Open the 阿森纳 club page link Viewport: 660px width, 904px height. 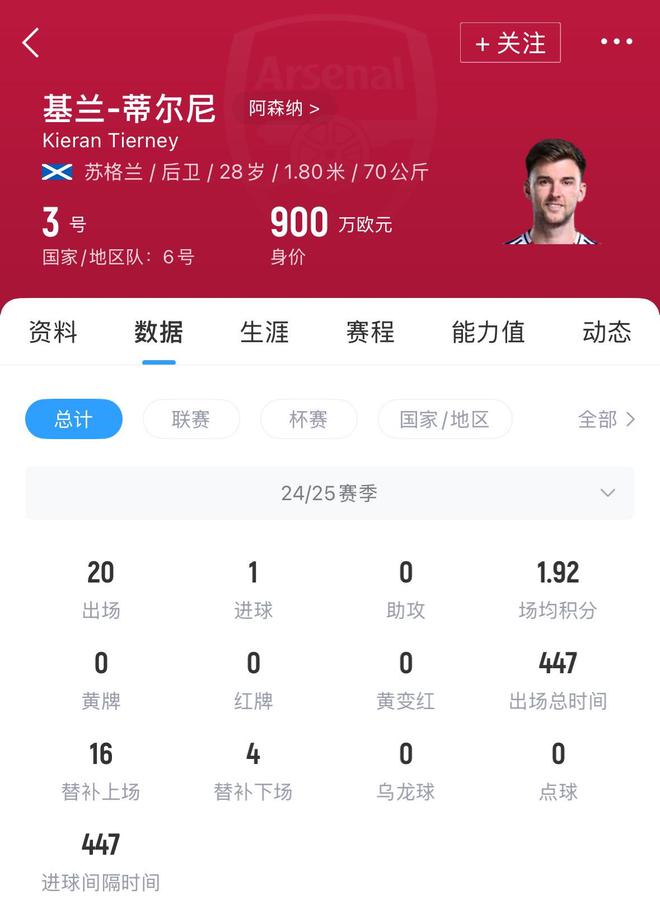[x=284, y=108]
